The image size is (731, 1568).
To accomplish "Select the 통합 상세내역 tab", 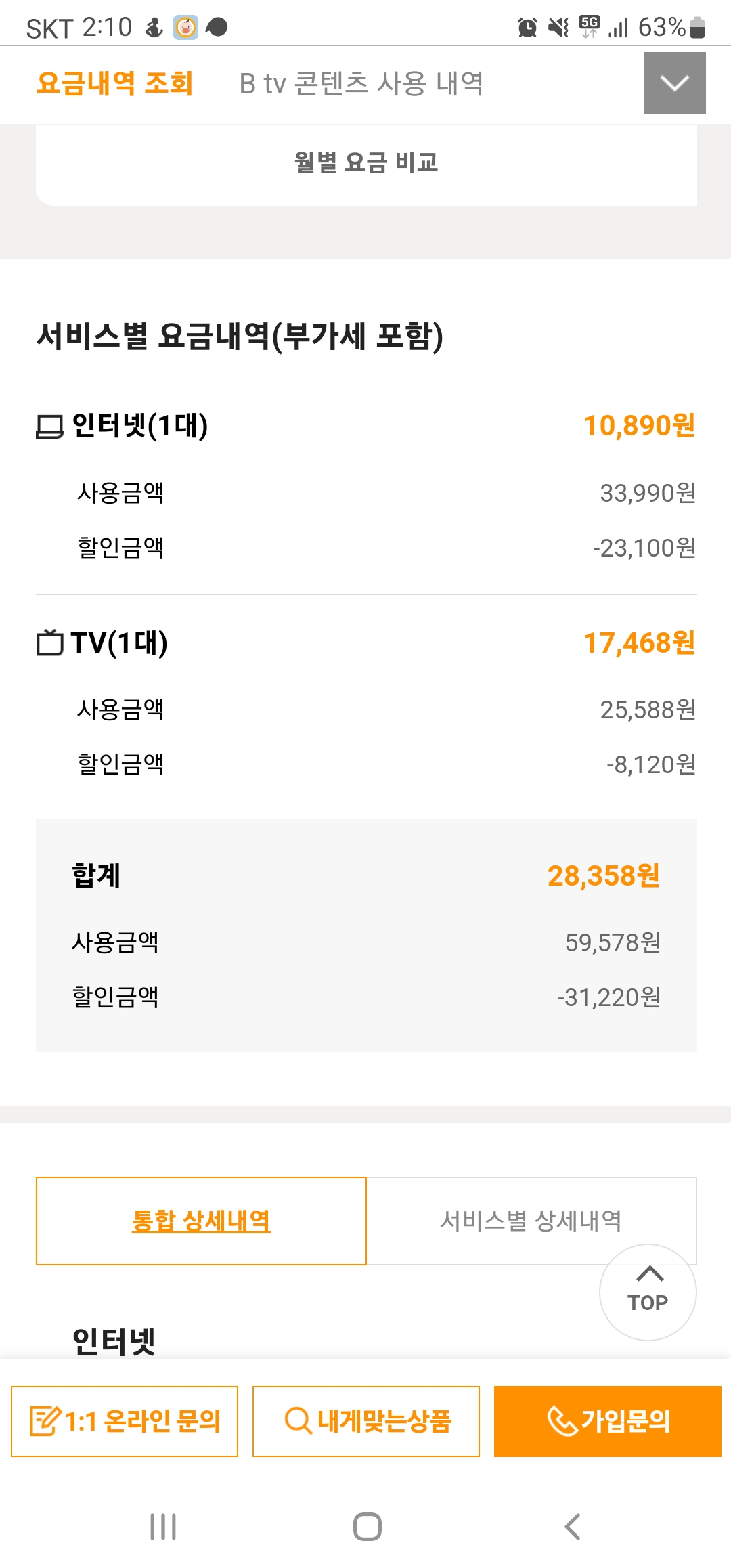I will (x=201, y=1221).
